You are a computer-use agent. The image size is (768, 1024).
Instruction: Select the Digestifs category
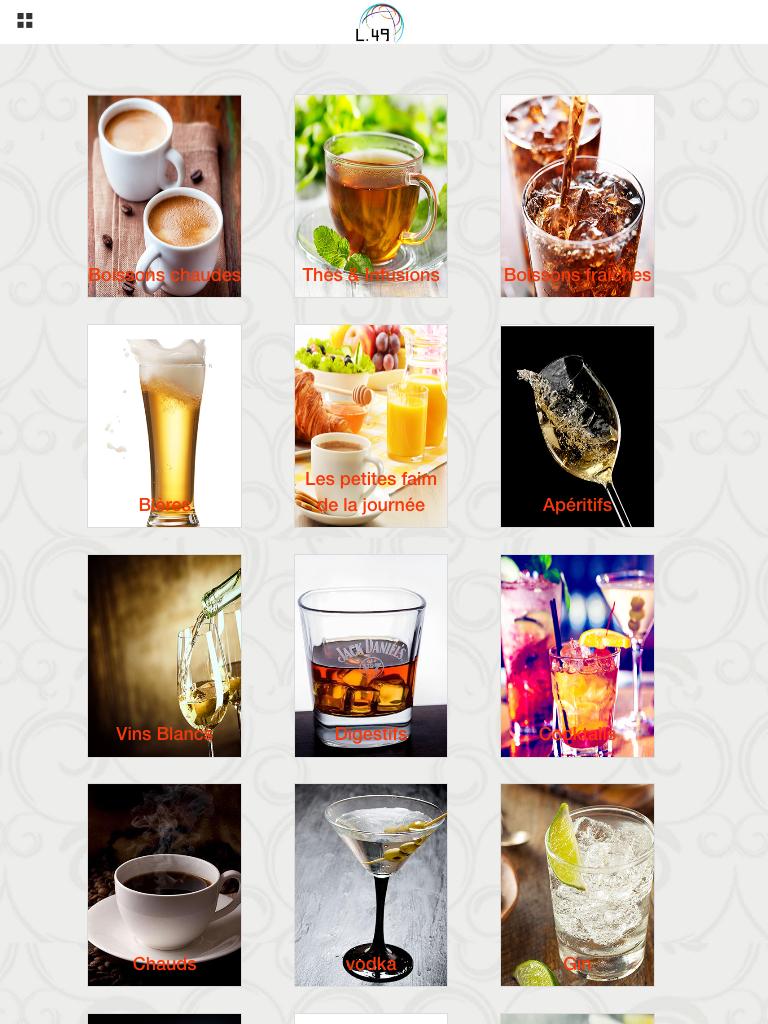pyautogui.click(x=371, y=656)
